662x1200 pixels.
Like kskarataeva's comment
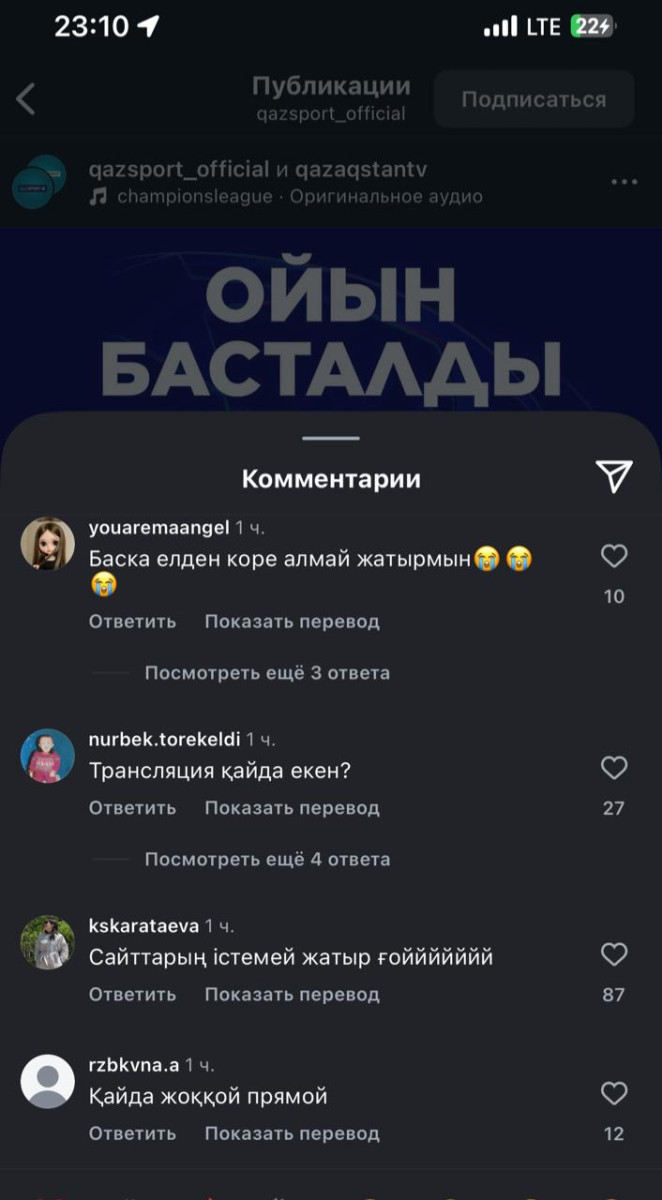click(x=613, y=955)
